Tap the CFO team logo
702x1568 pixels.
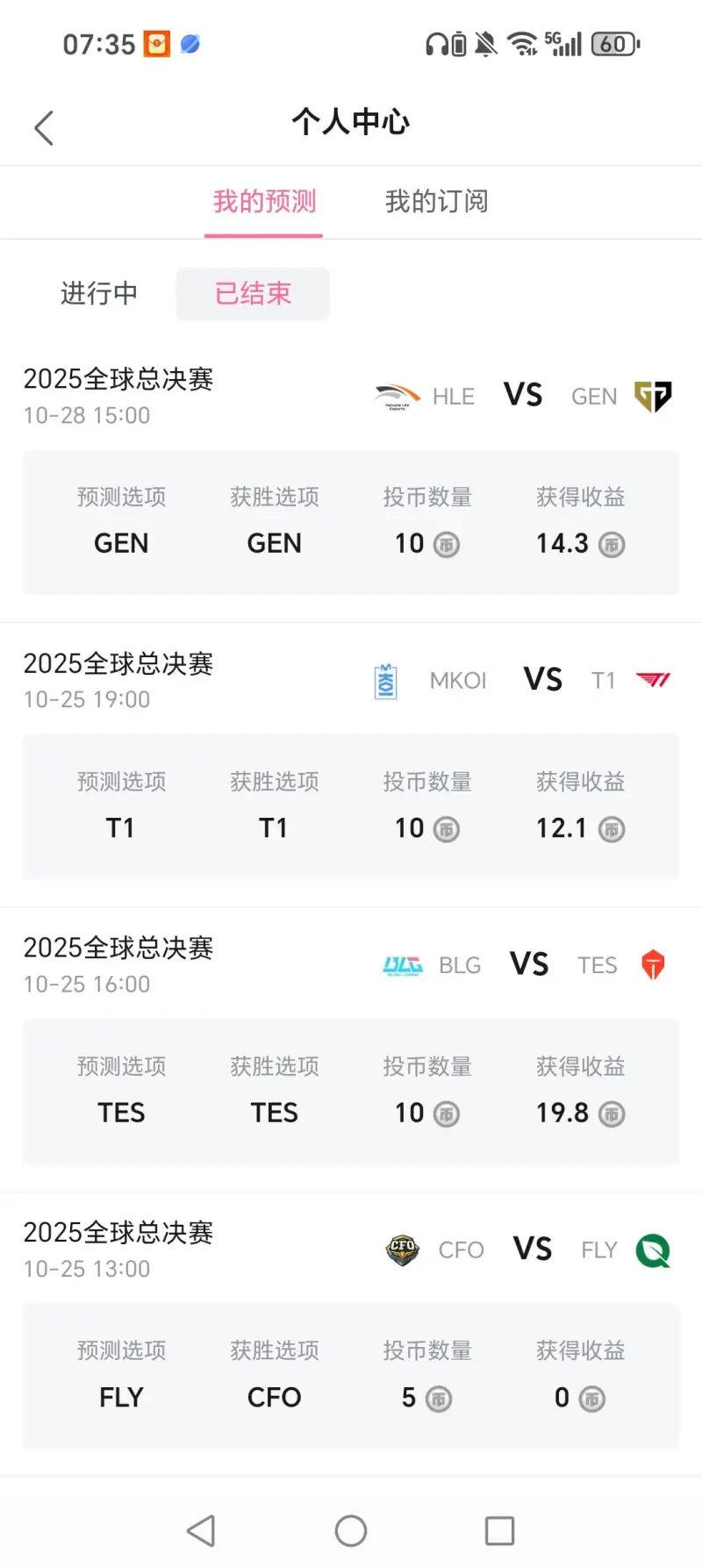403,1249
